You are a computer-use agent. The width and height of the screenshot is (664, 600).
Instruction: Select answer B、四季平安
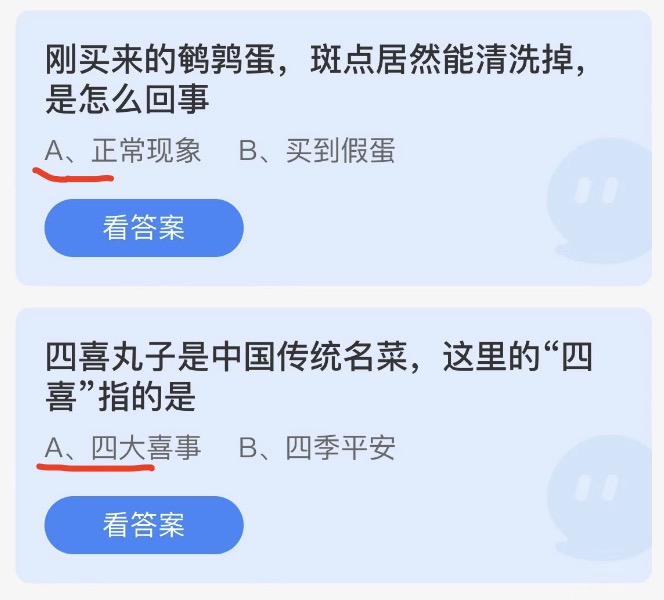317,448
